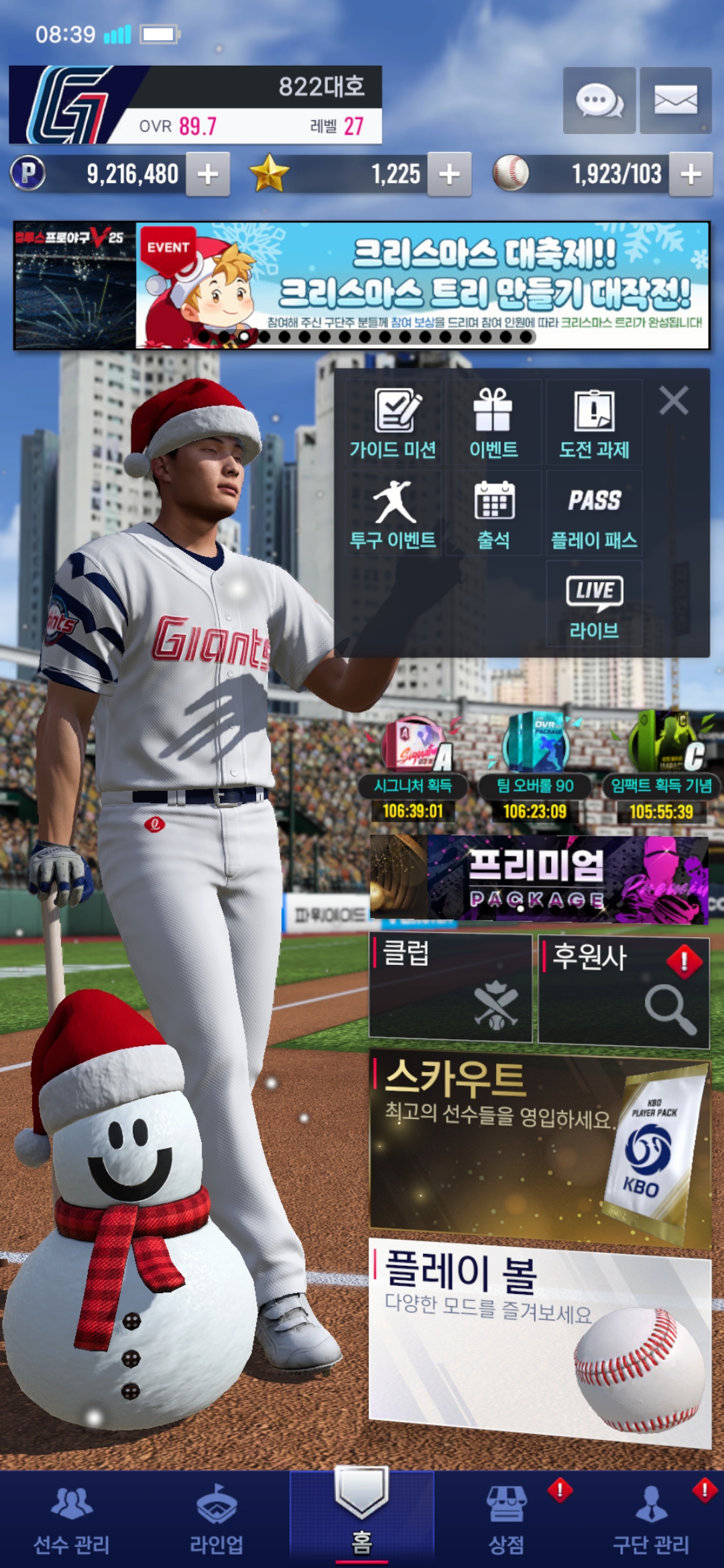Check 출석 attendance calendar

click(x=493, y=514)
